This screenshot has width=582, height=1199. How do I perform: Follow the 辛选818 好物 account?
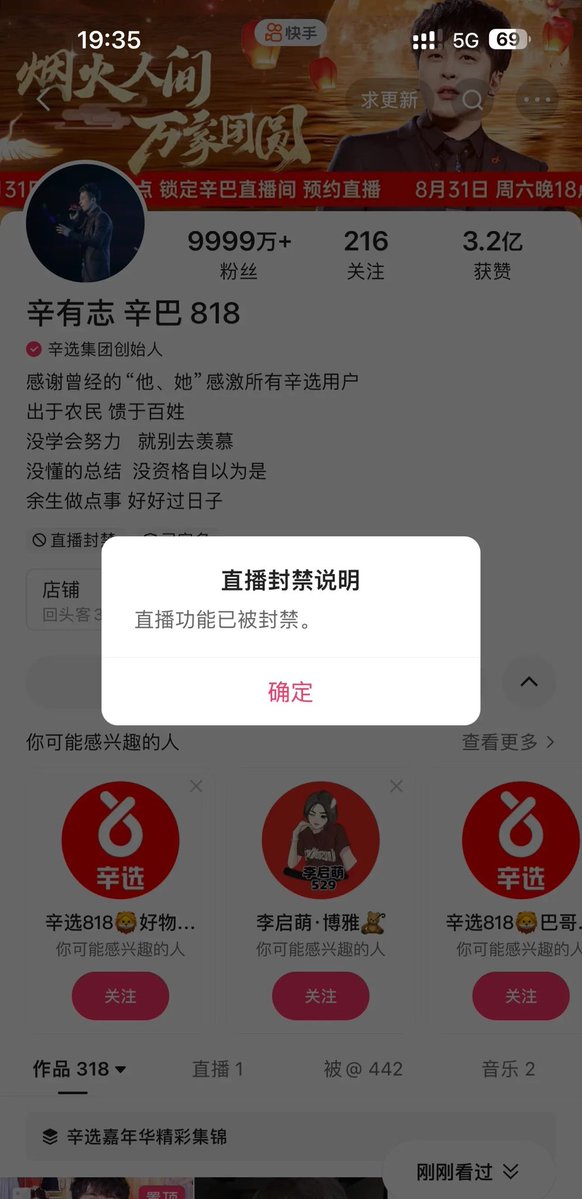pyautogui.click(x=120, y=996)
